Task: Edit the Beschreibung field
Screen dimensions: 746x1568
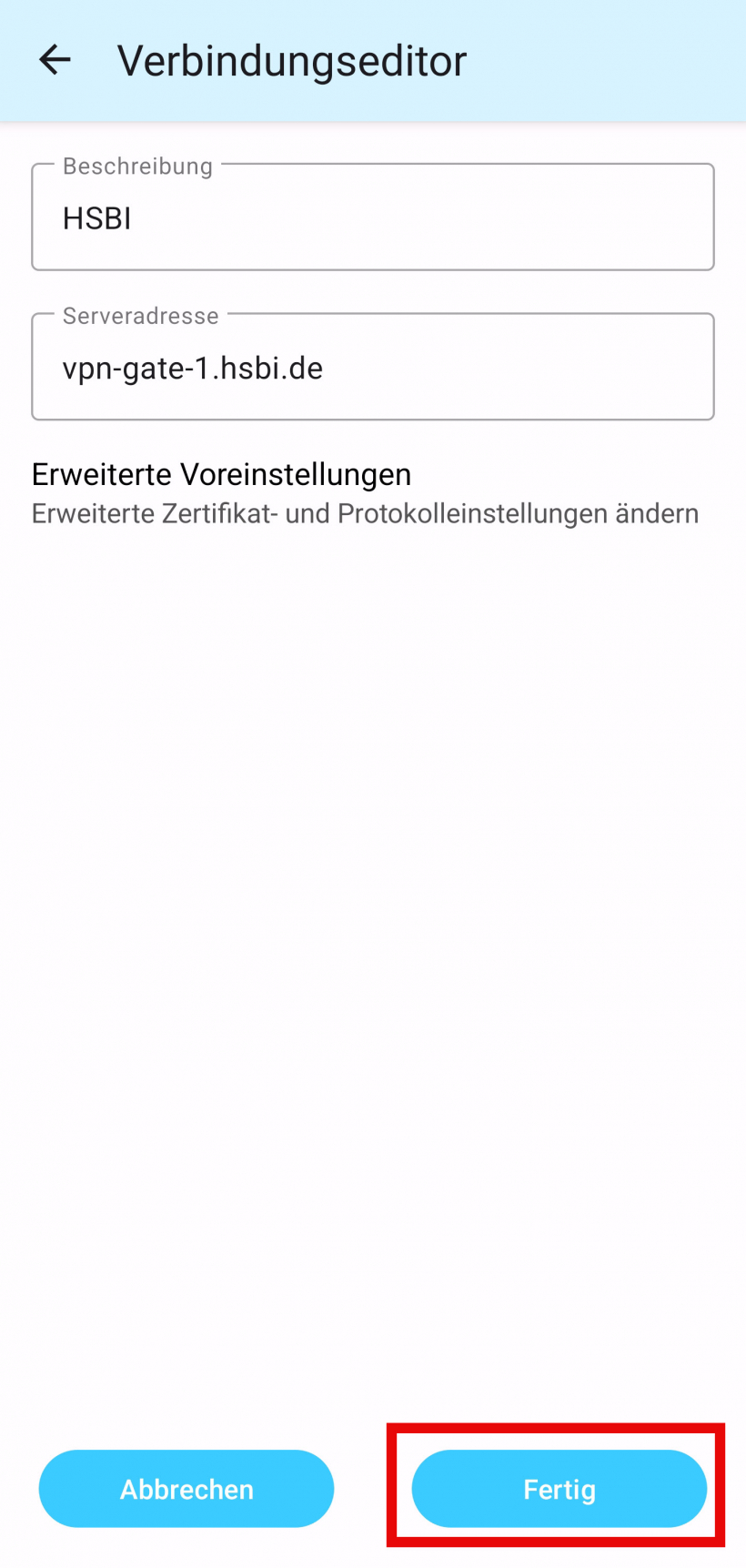Action: [372, 217]
